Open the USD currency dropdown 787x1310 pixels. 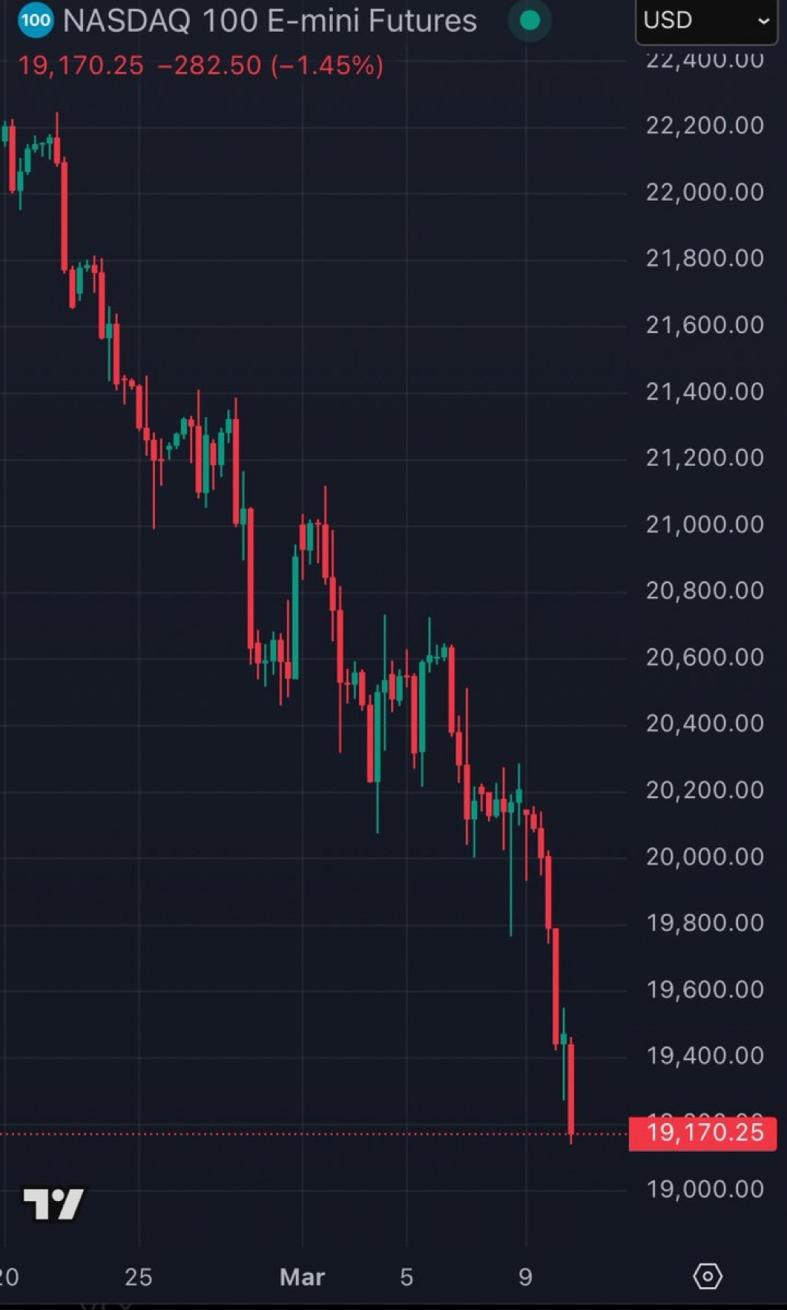point(706,21)
